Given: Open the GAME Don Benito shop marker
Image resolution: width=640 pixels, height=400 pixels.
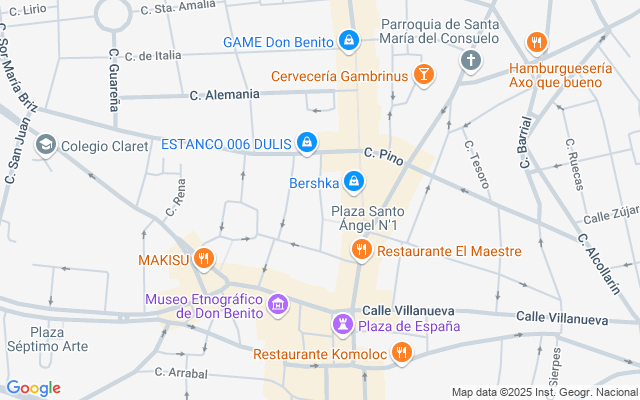Looking at the screenshot, I should pos(349,41).
